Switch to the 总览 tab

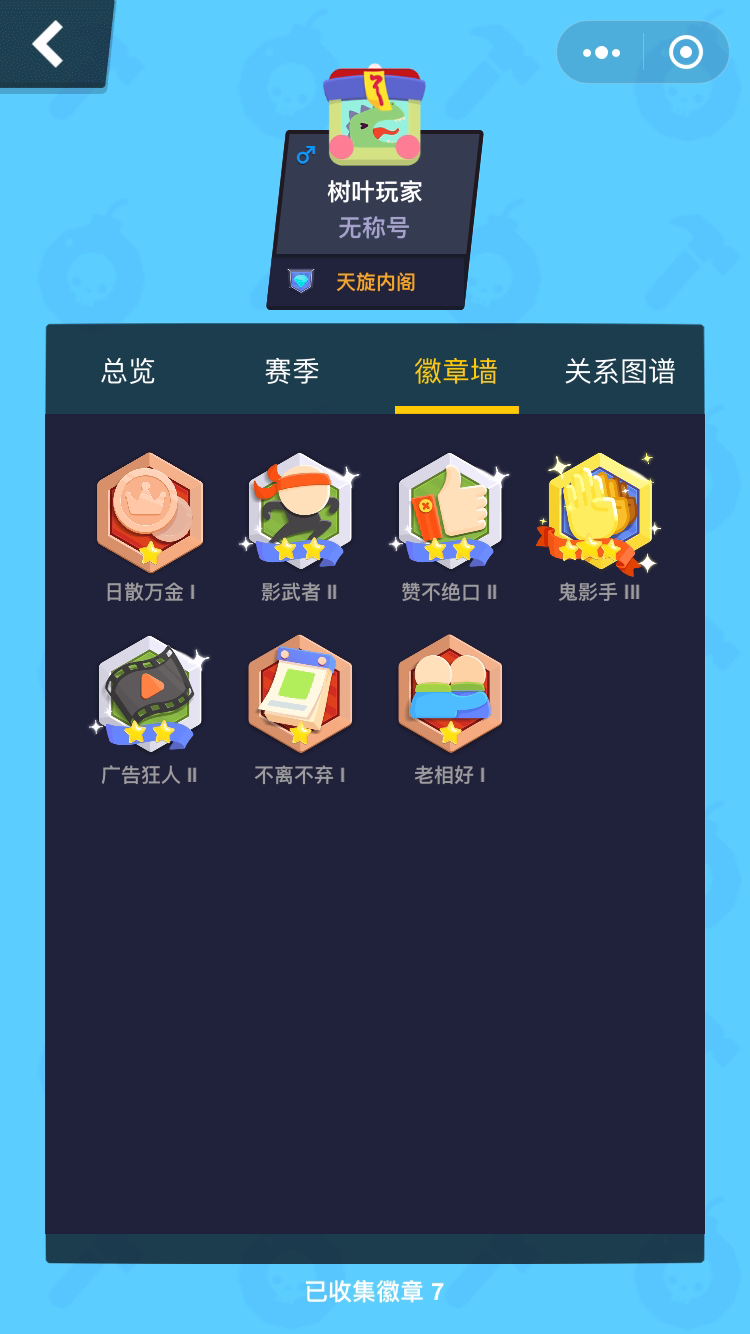(x=129, y=371)
